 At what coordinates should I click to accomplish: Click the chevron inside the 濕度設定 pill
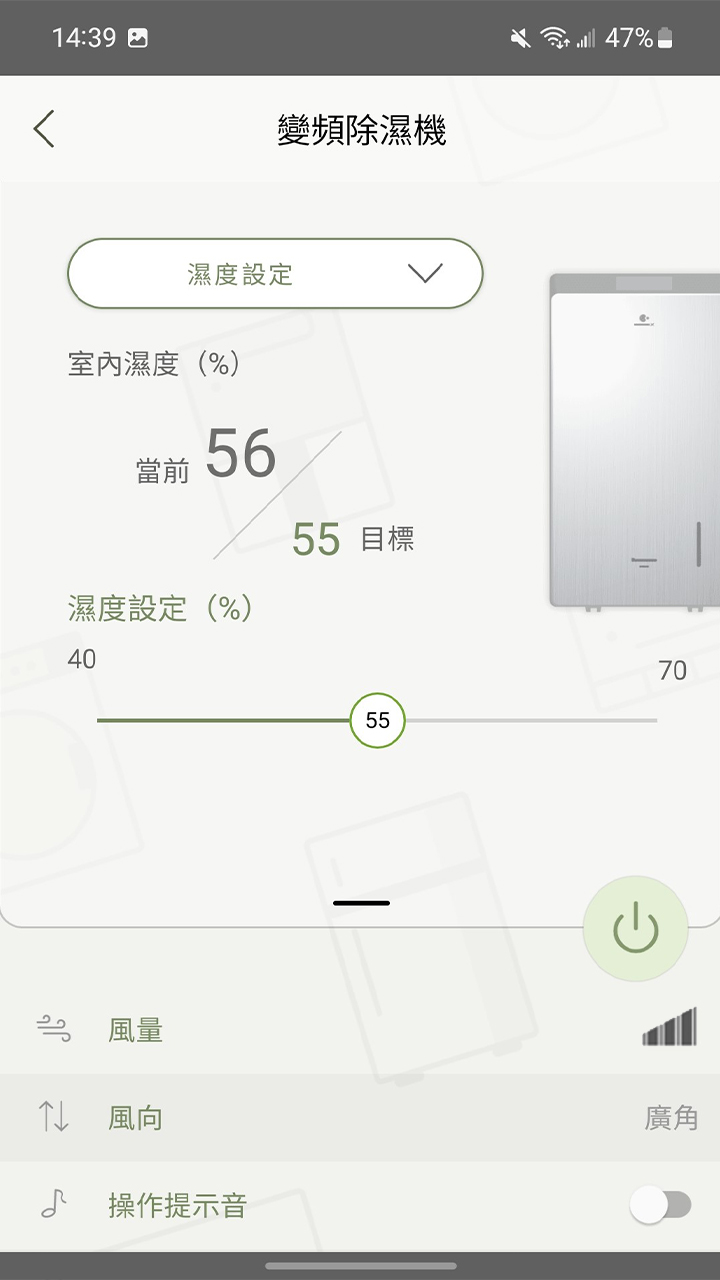(x=424, y=273)
